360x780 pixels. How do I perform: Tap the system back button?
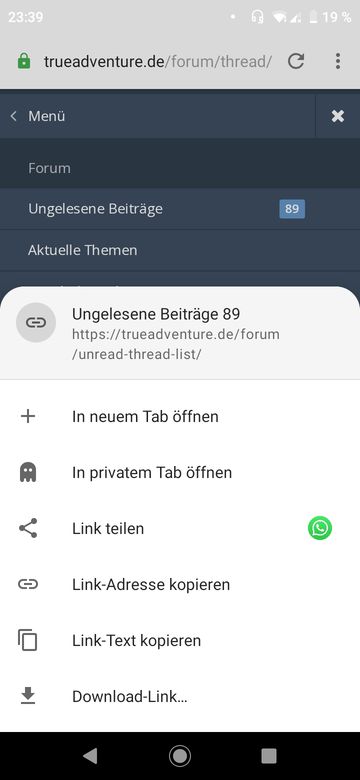[90, 756]
